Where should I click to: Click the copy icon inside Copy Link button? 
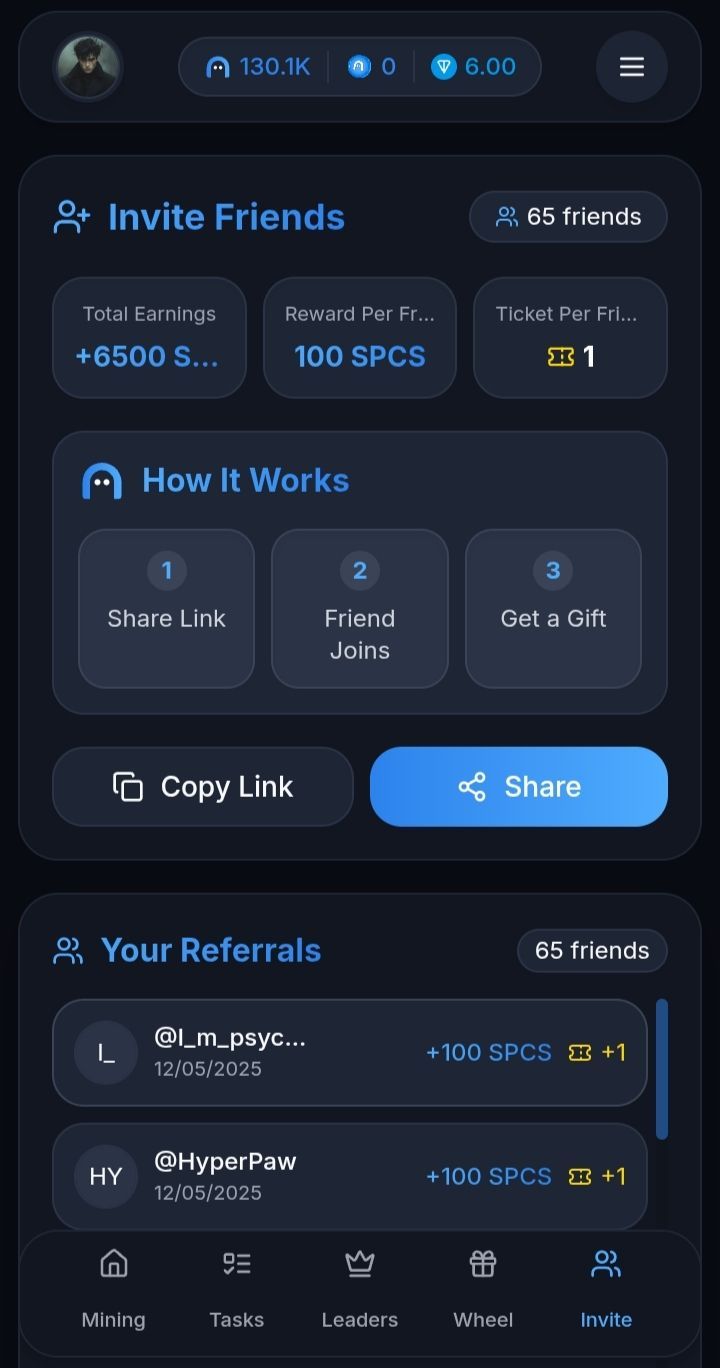(x=127, y=787)
